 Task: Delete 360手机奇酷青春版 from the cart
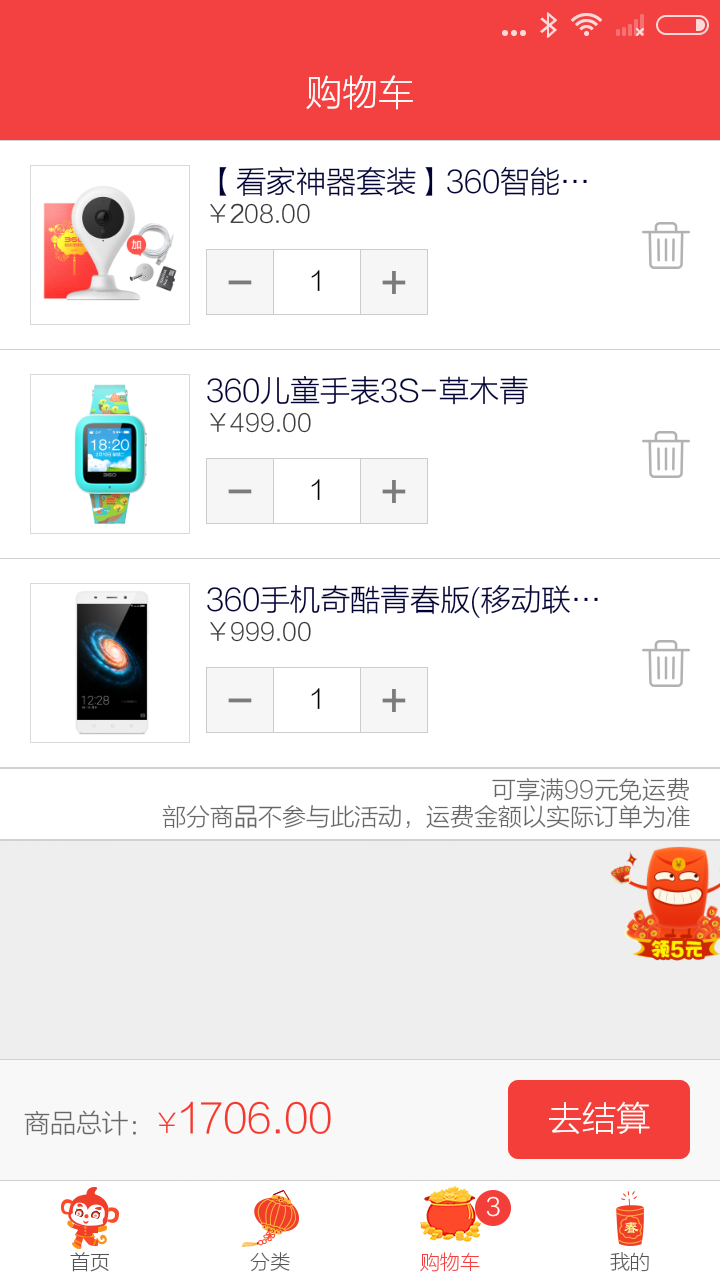[x=665, y=663]
